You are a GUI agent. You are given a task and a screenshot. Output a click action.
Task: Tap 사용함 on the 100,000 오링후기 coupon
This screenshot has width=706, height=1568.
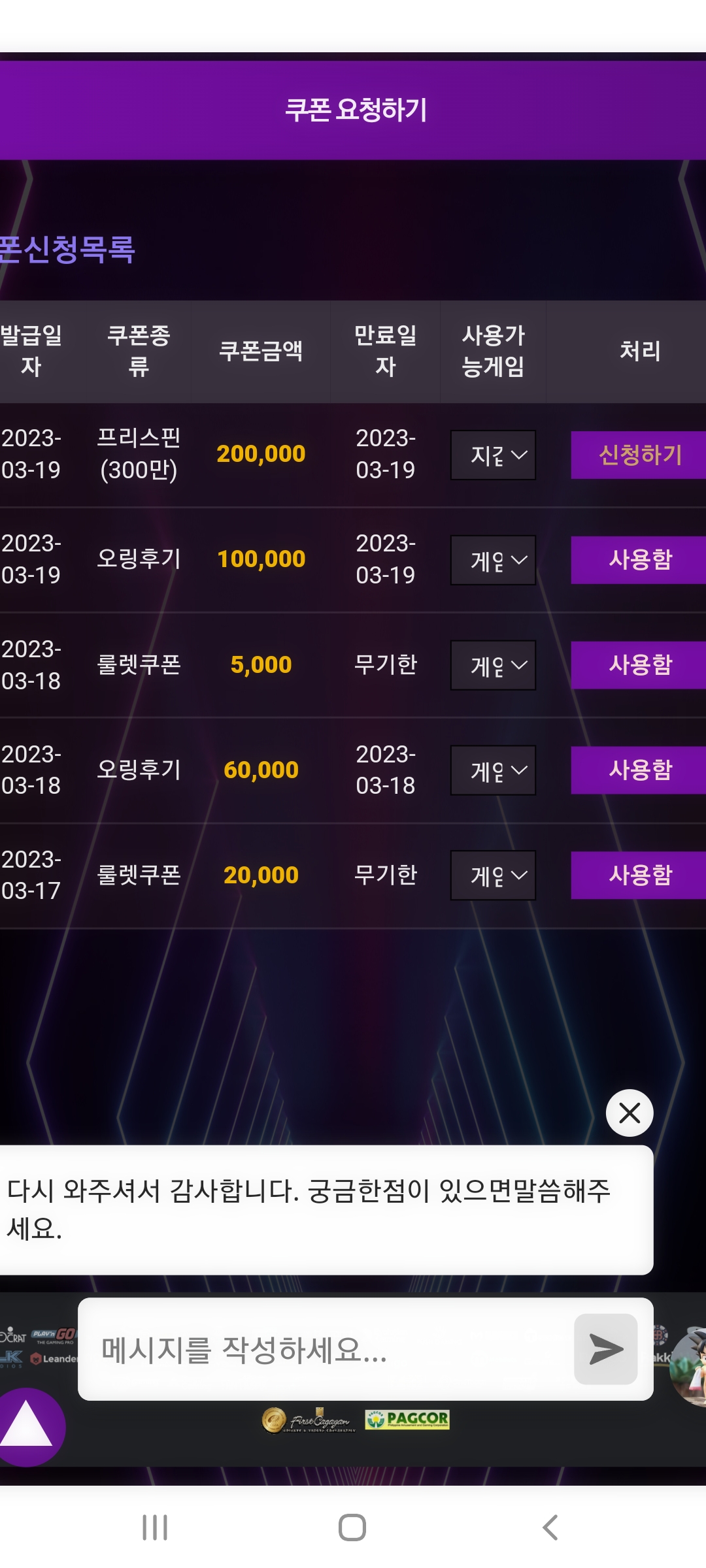point(639,560)
